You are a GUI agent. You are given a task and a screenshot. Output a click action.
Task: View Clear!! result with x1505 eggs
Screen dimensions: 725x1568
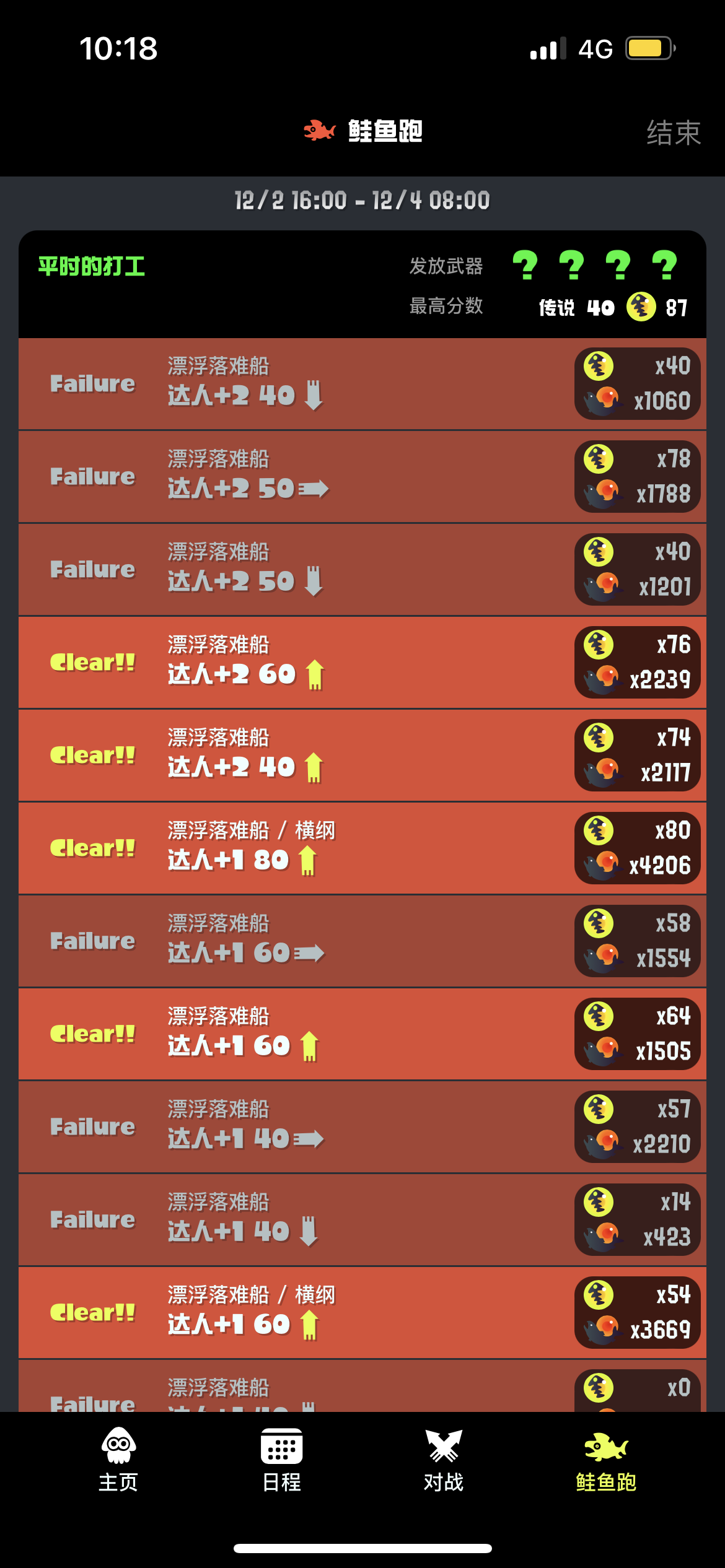click(362, 1034)
